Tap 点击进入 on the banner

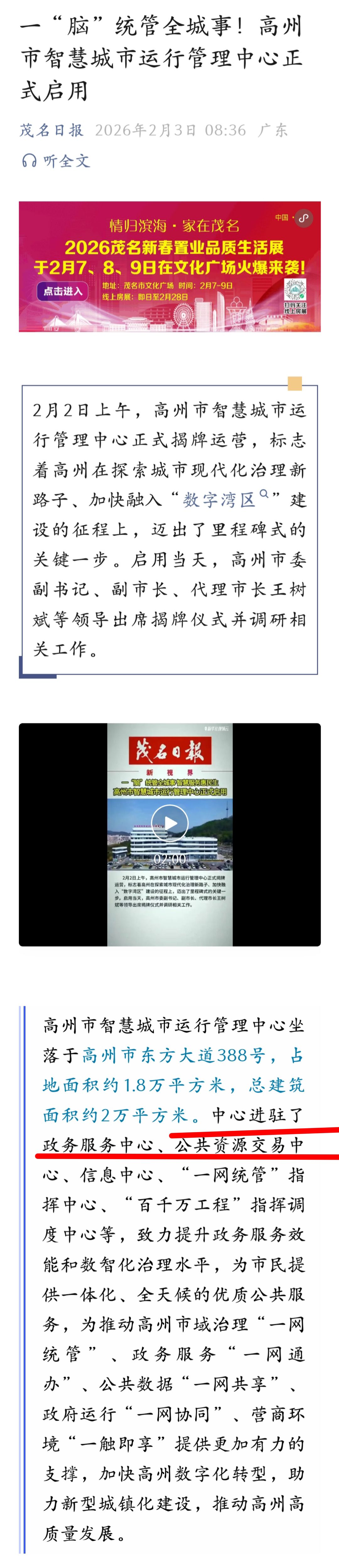coord(63,291)
